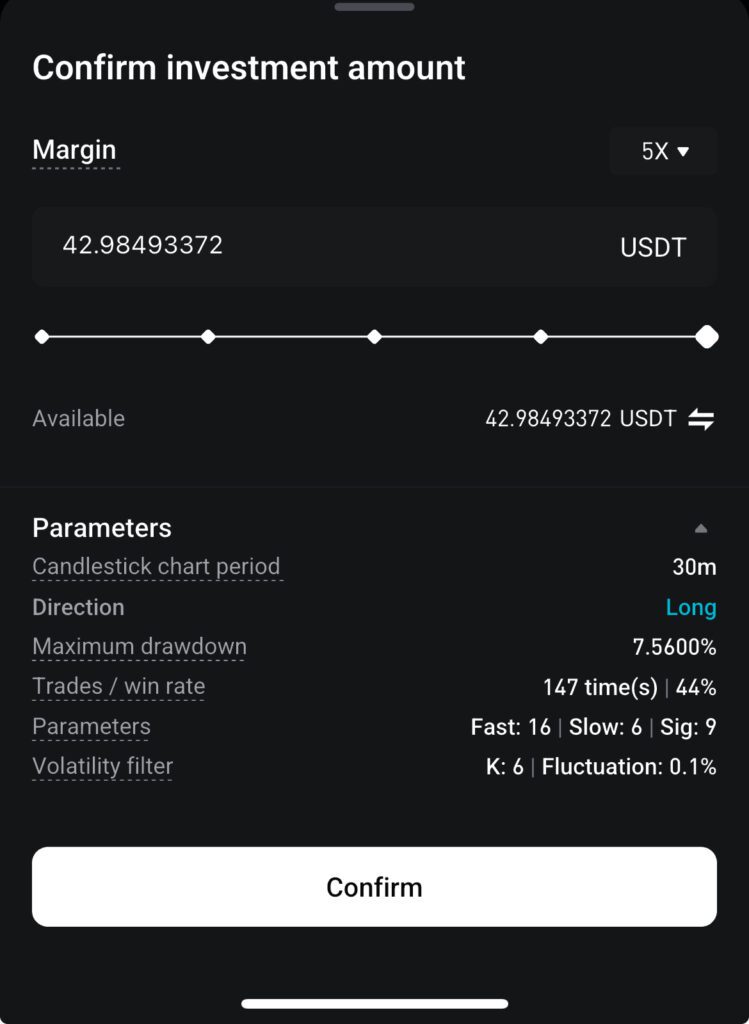
Task: Show info about Maximum drawdown
Action: coord(139,647)
